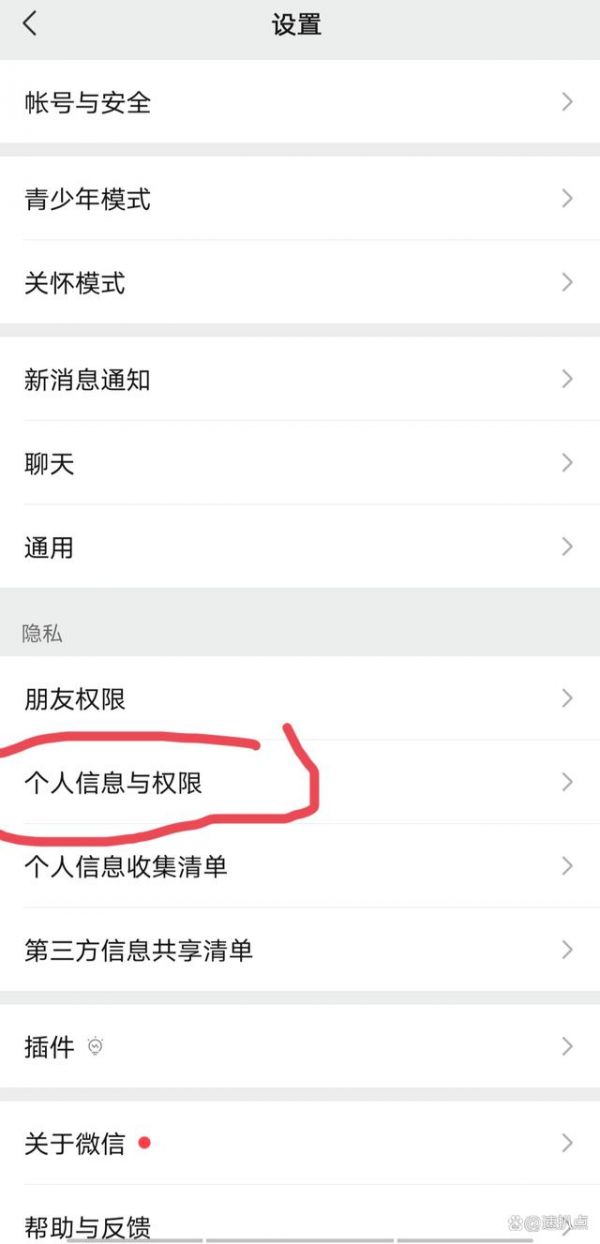Screen dimensions: 600x1244
Task: Open 第三方信息共享清单
Action: pyautogui.click(x=300, y=950)
